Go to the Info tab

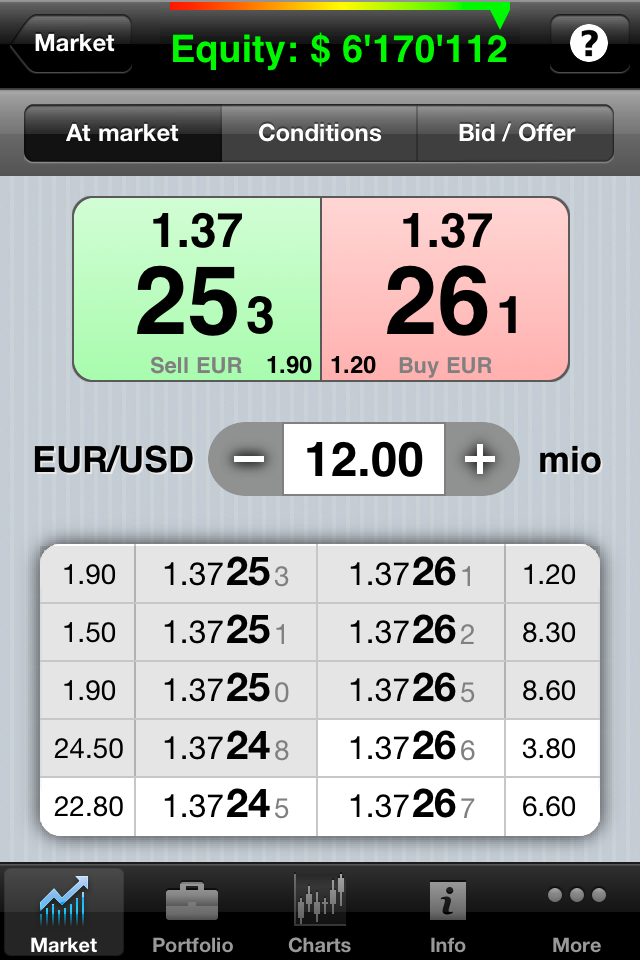(x=448, y=912)
